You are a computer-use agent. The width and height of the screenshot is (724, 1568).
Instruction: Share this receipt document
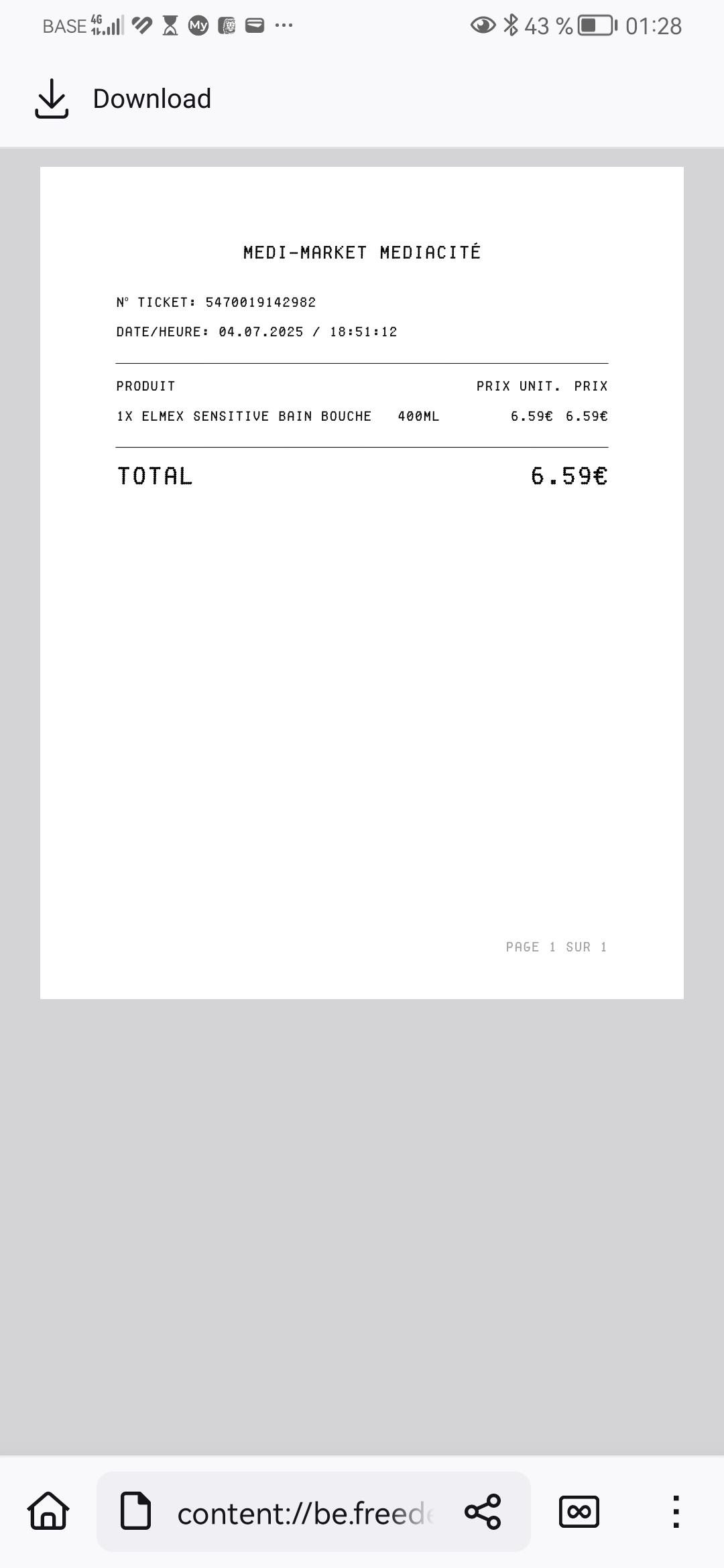[x=483, y=1512]
